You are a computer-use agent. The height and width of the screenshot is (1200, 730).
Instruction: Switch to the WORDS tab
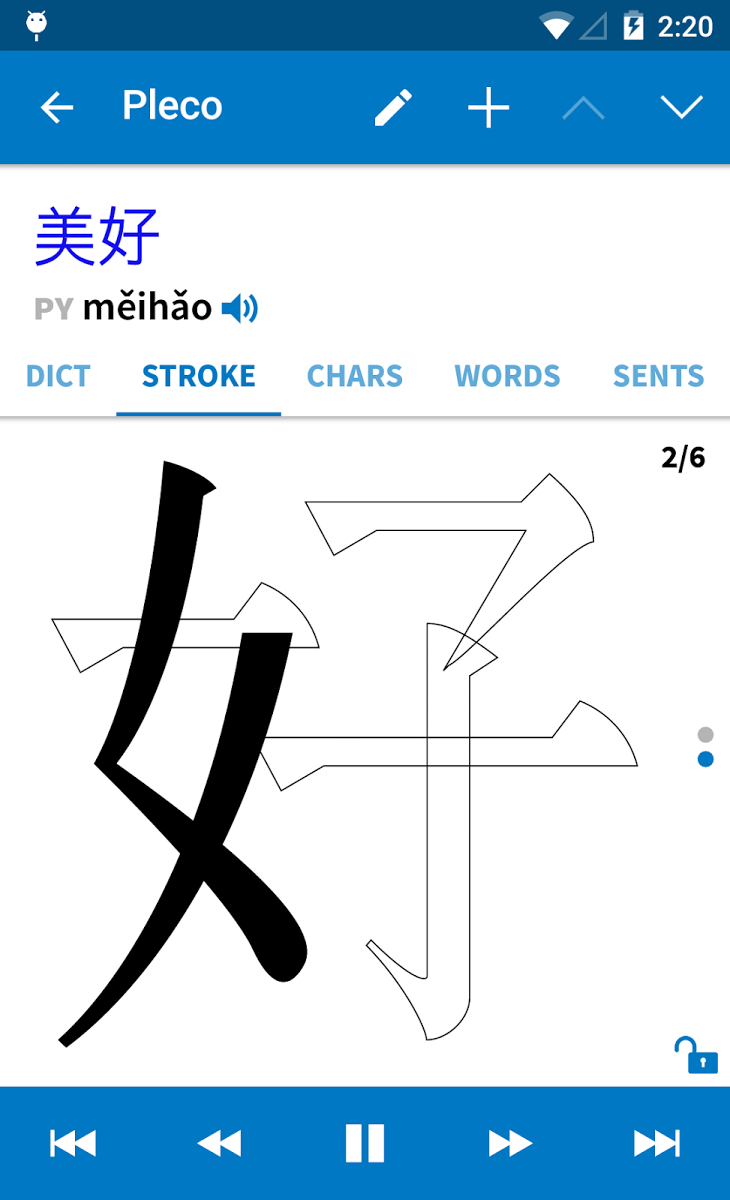(507, 376)
